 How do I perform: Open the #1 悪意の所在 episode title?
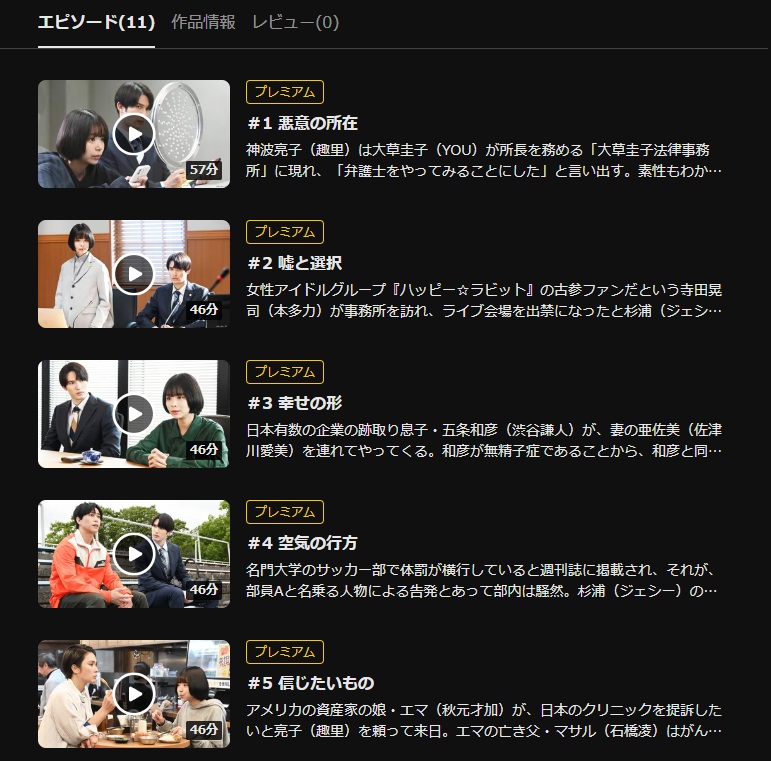point(302,123)
